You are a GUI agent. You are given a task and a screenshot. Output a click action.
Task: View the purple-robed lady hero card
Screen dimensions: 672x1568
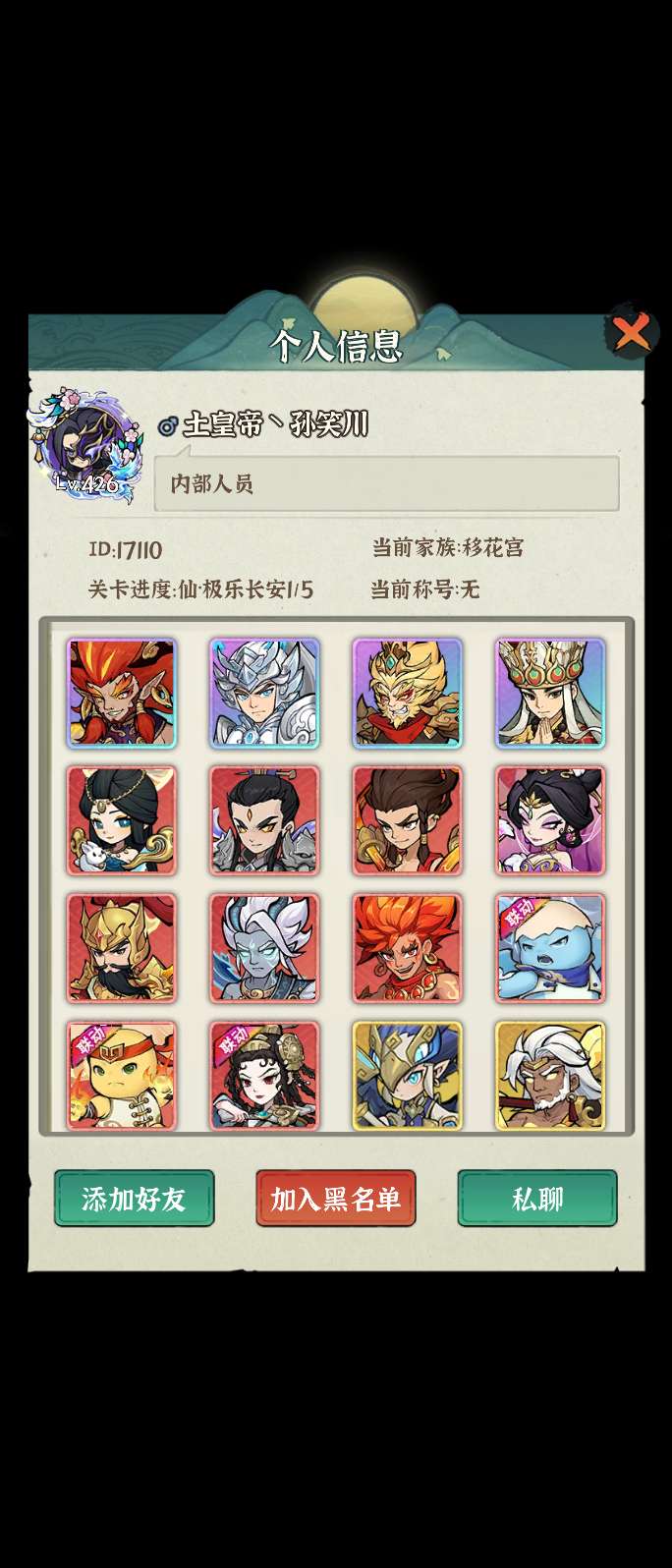550,821
